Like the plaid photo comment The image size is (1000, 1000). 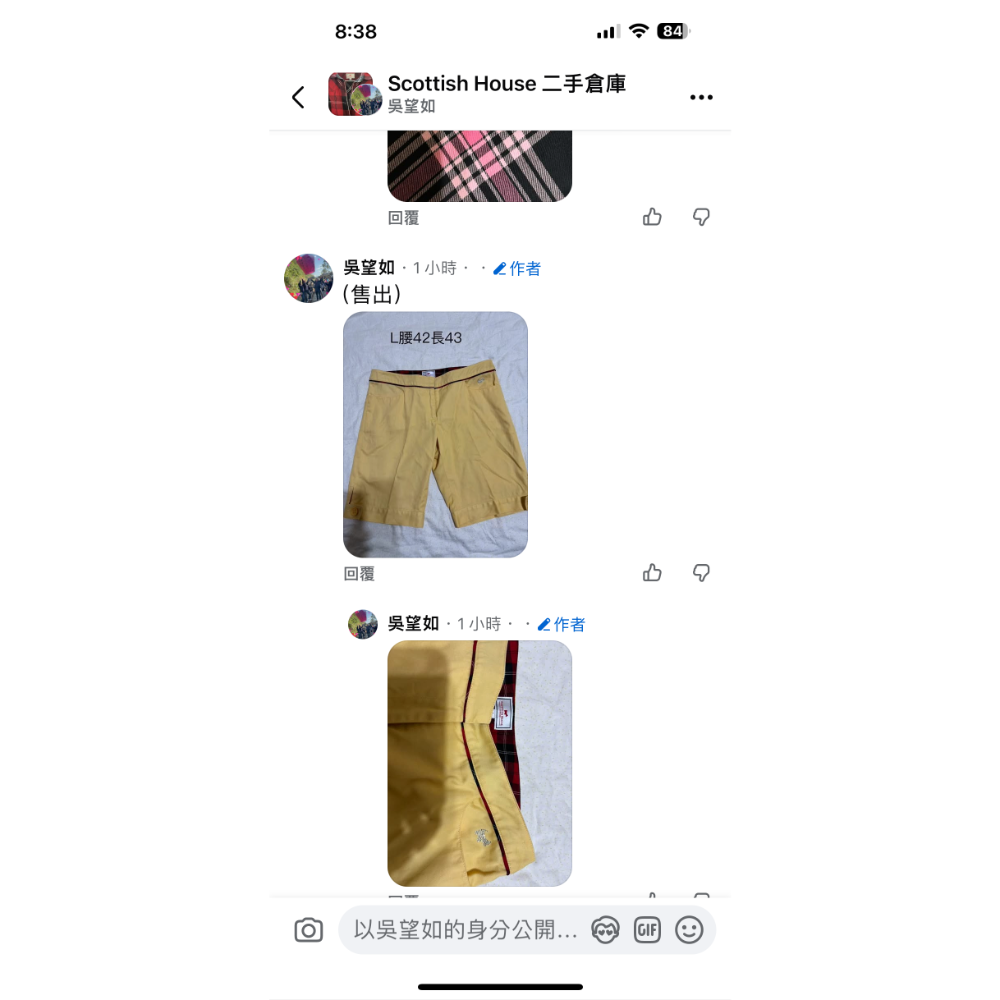(652, 217)
